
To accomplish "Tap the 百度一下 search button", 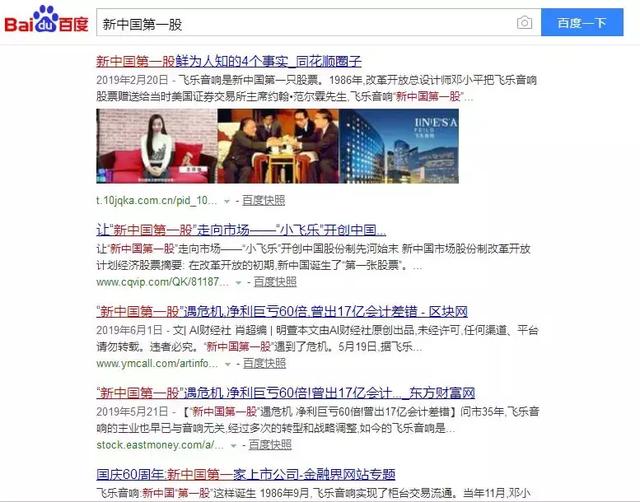I will coord(582,23).
